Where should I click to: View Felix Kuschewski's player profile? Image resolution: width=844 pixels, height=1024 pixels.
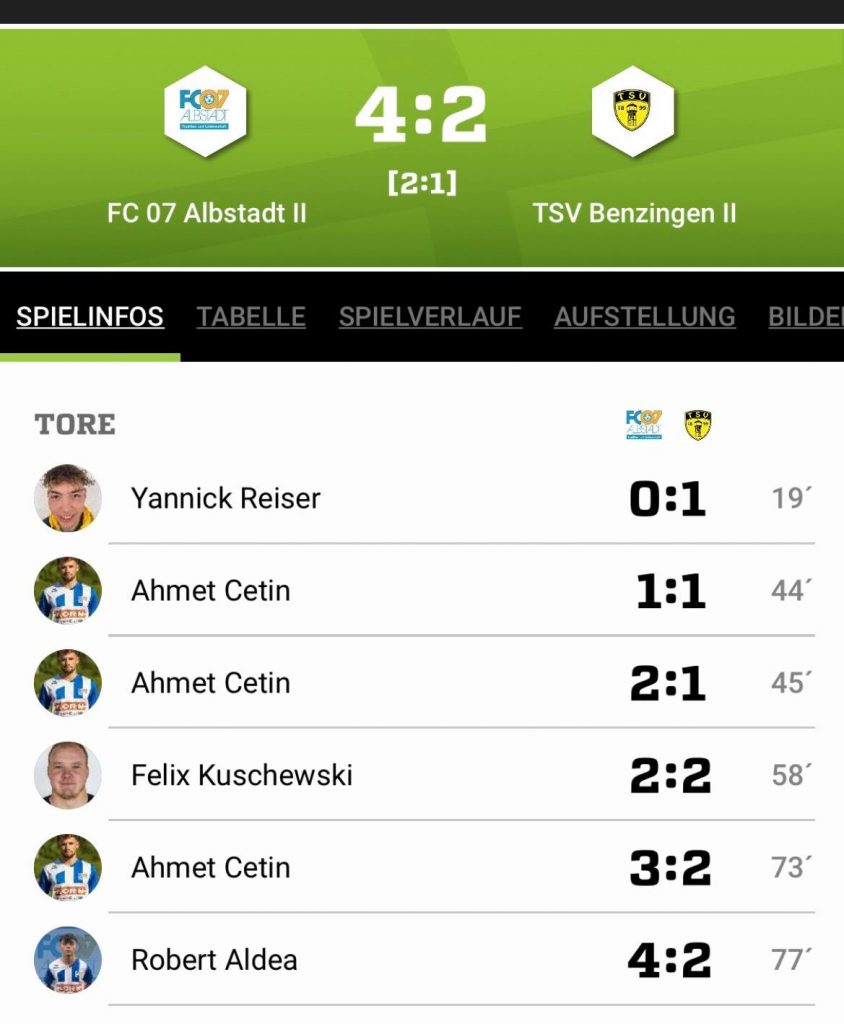[x=242, y=775]
